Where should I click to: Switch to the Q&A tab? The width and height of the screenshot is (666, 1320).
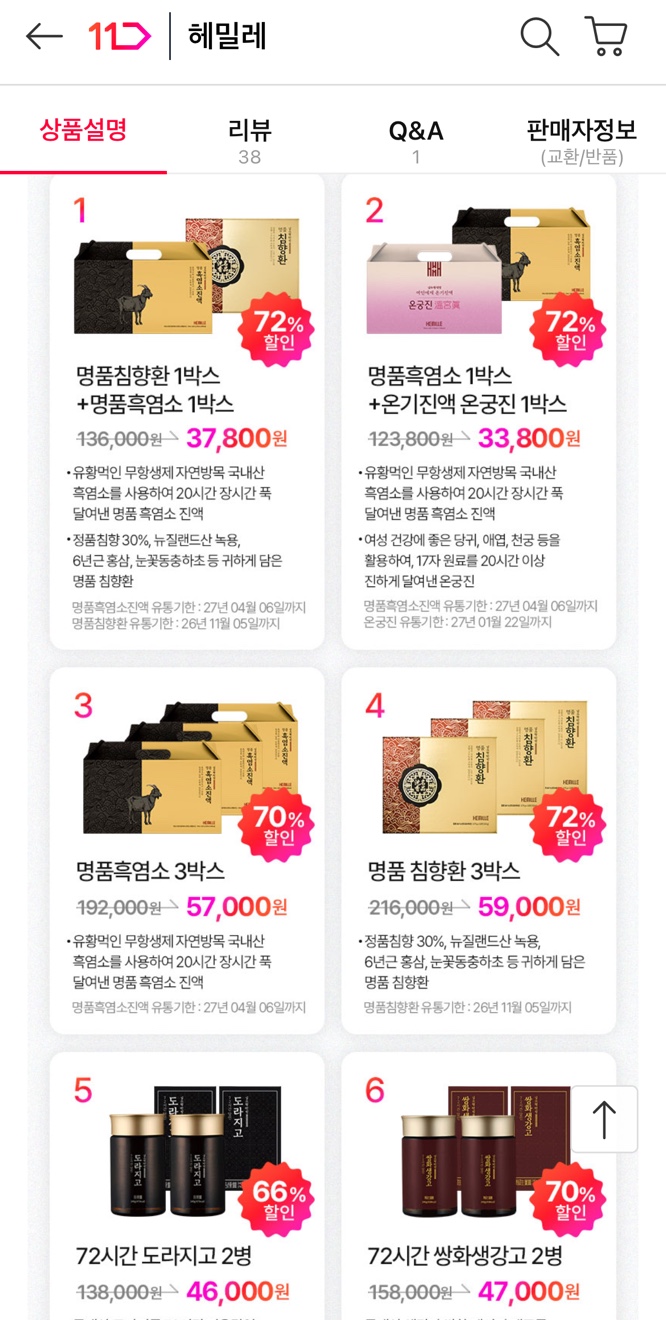click(x=416, y=141)
